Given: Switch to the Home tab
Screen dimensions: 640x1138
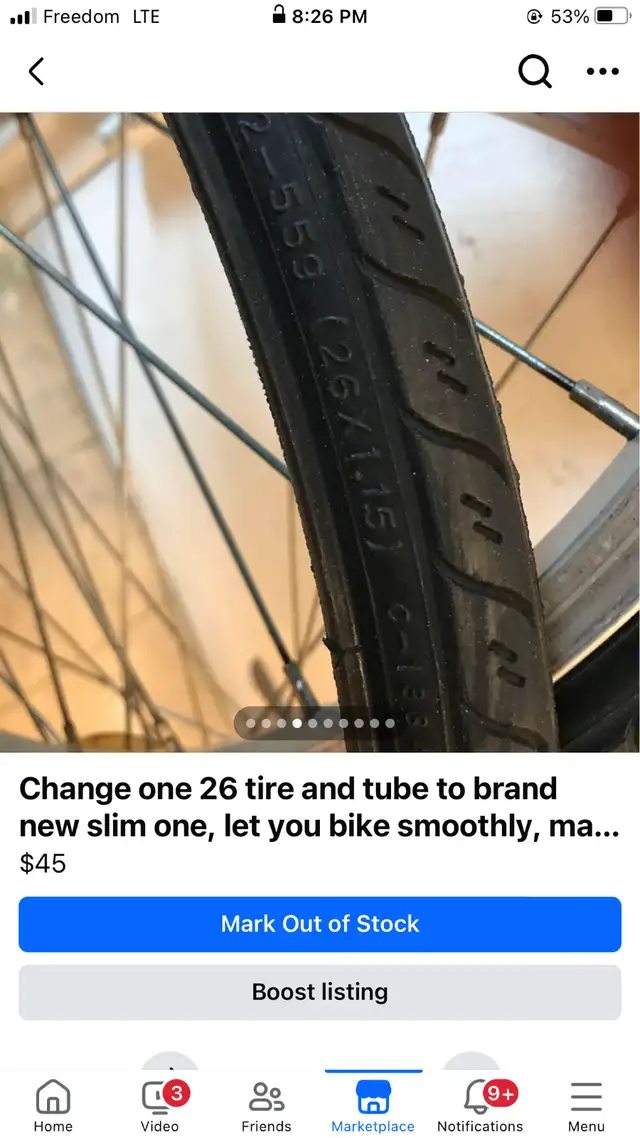Looking at the screenshot, I should pyautogui.click(x=53, y=1105).
